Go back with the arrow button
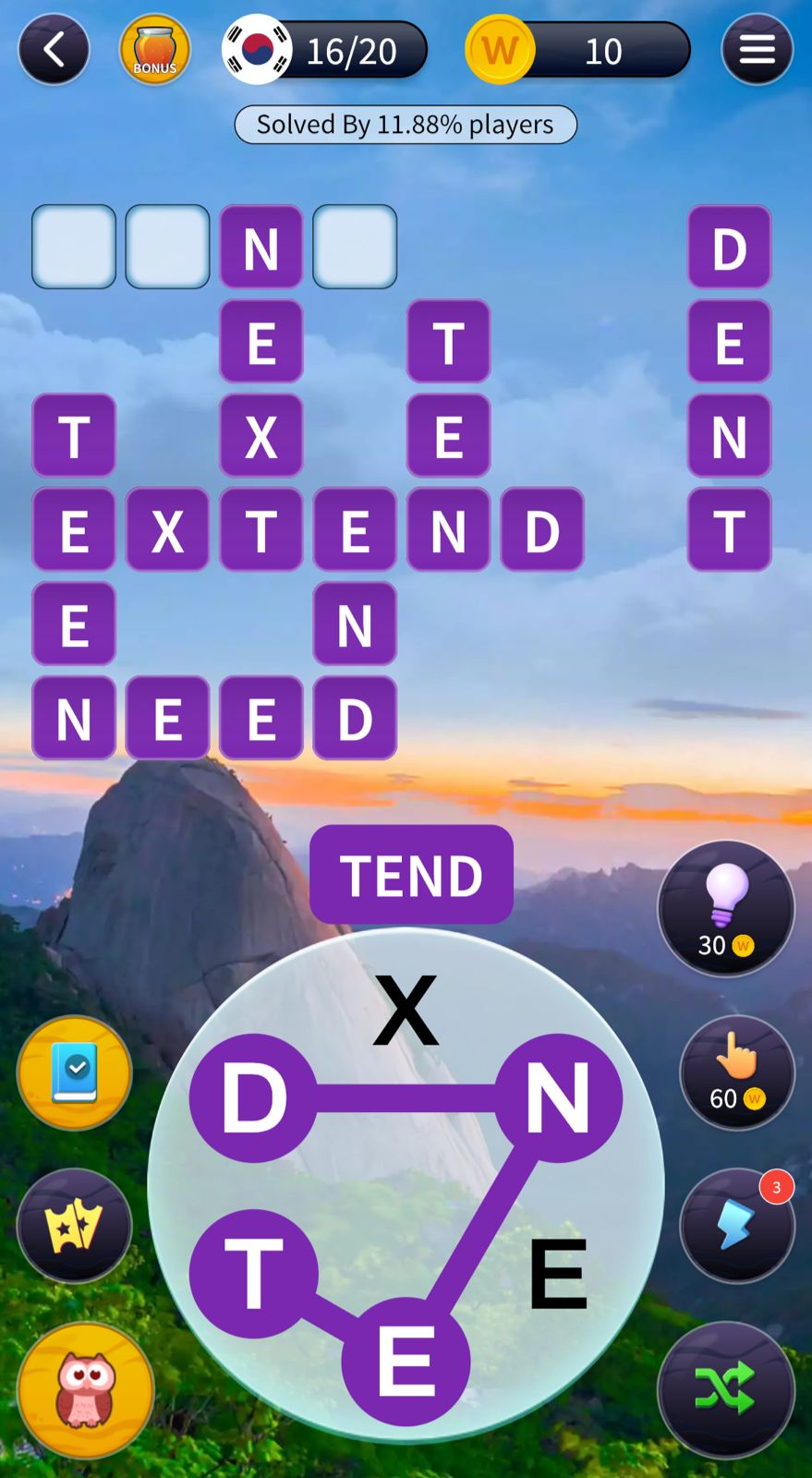812x1478 pixels. pyautogui.click(x=54, y=50)
